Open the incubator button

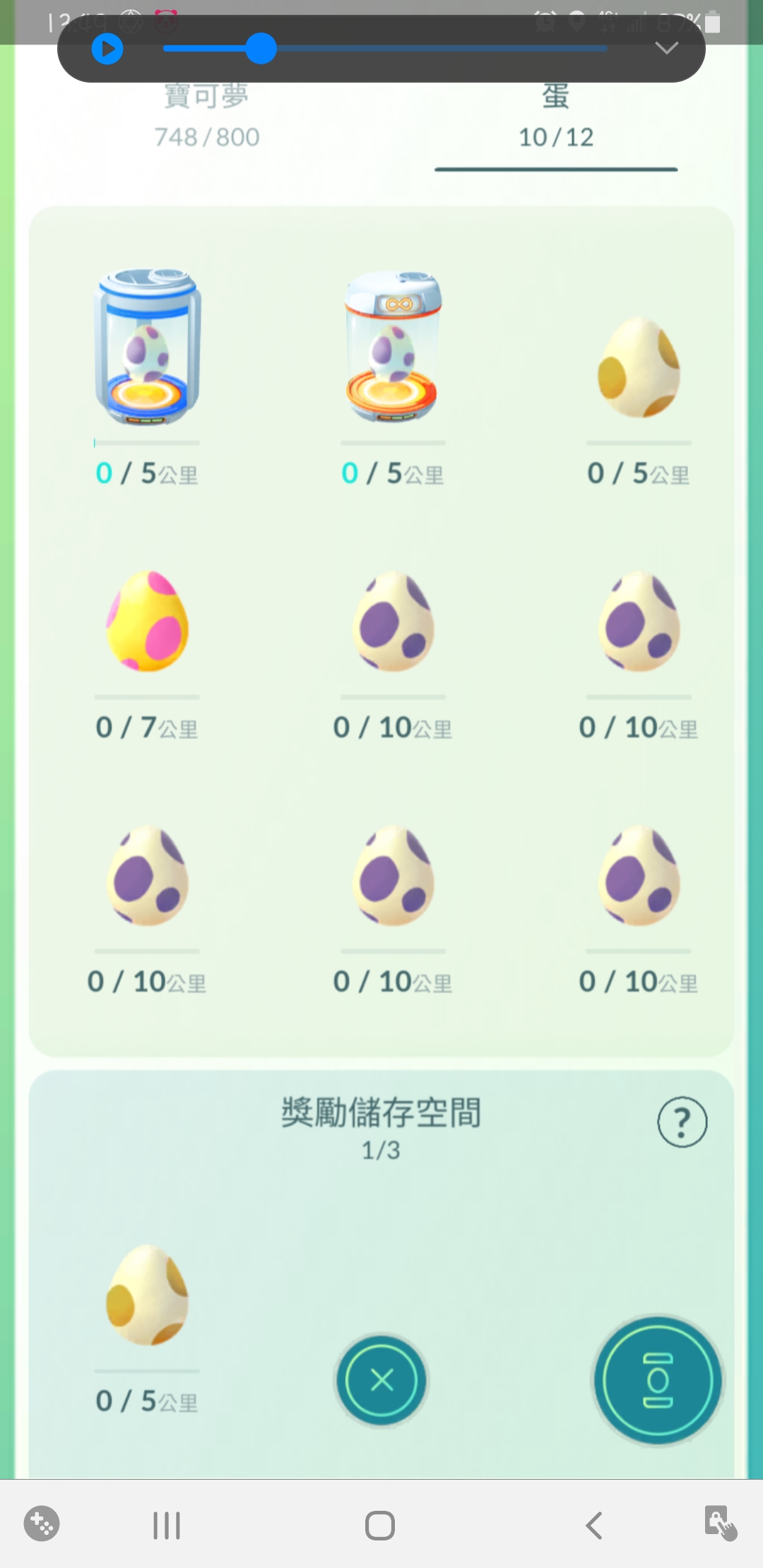click(658, 1380)
